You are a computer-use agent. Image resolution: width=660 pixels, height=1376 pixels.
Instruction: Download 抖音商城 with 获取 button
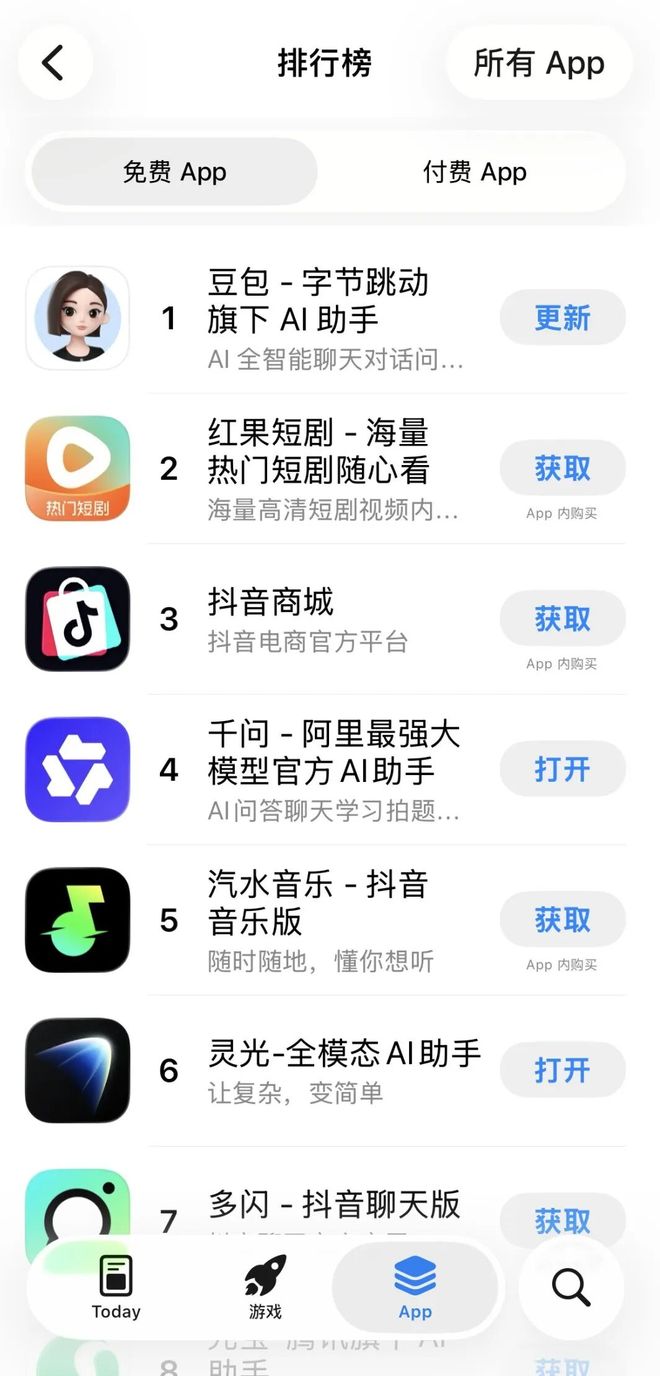click(x=562, y=619)
